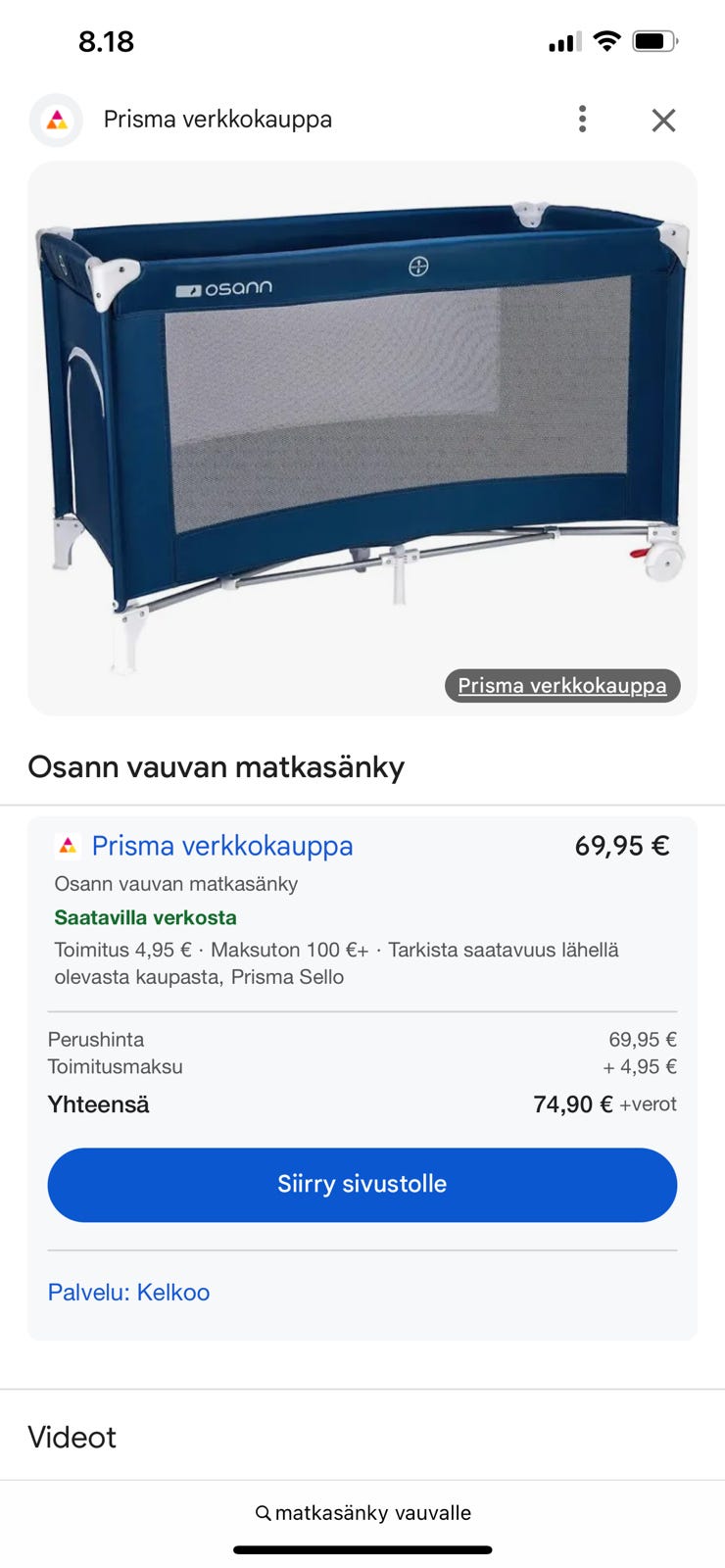
Task: Tap the search magnifier icon at bottom
Action: (x=263, y=1512)
